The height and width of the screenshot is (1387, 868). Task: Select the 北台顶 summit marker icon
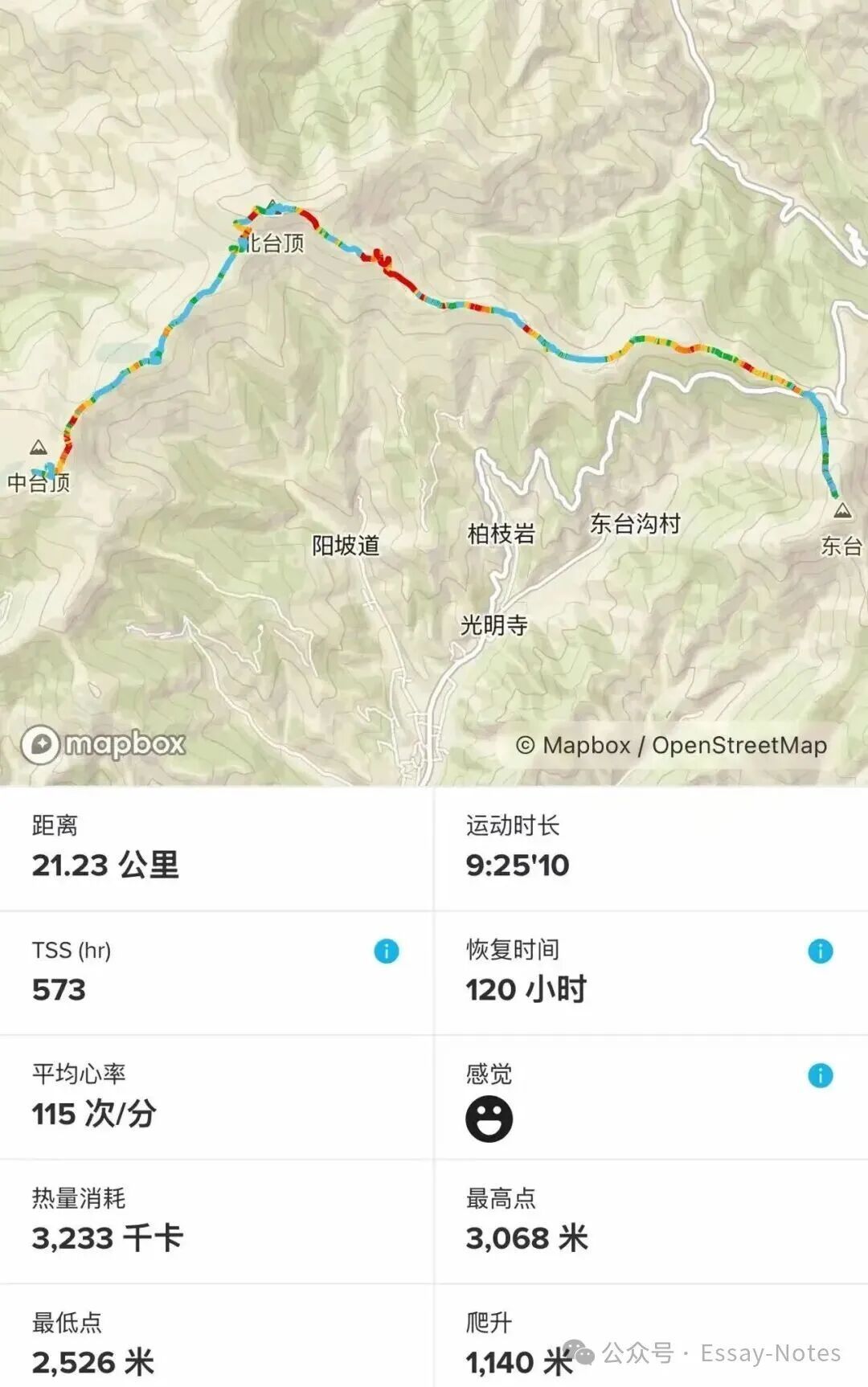pyautogui.click(x=271, y=204)
